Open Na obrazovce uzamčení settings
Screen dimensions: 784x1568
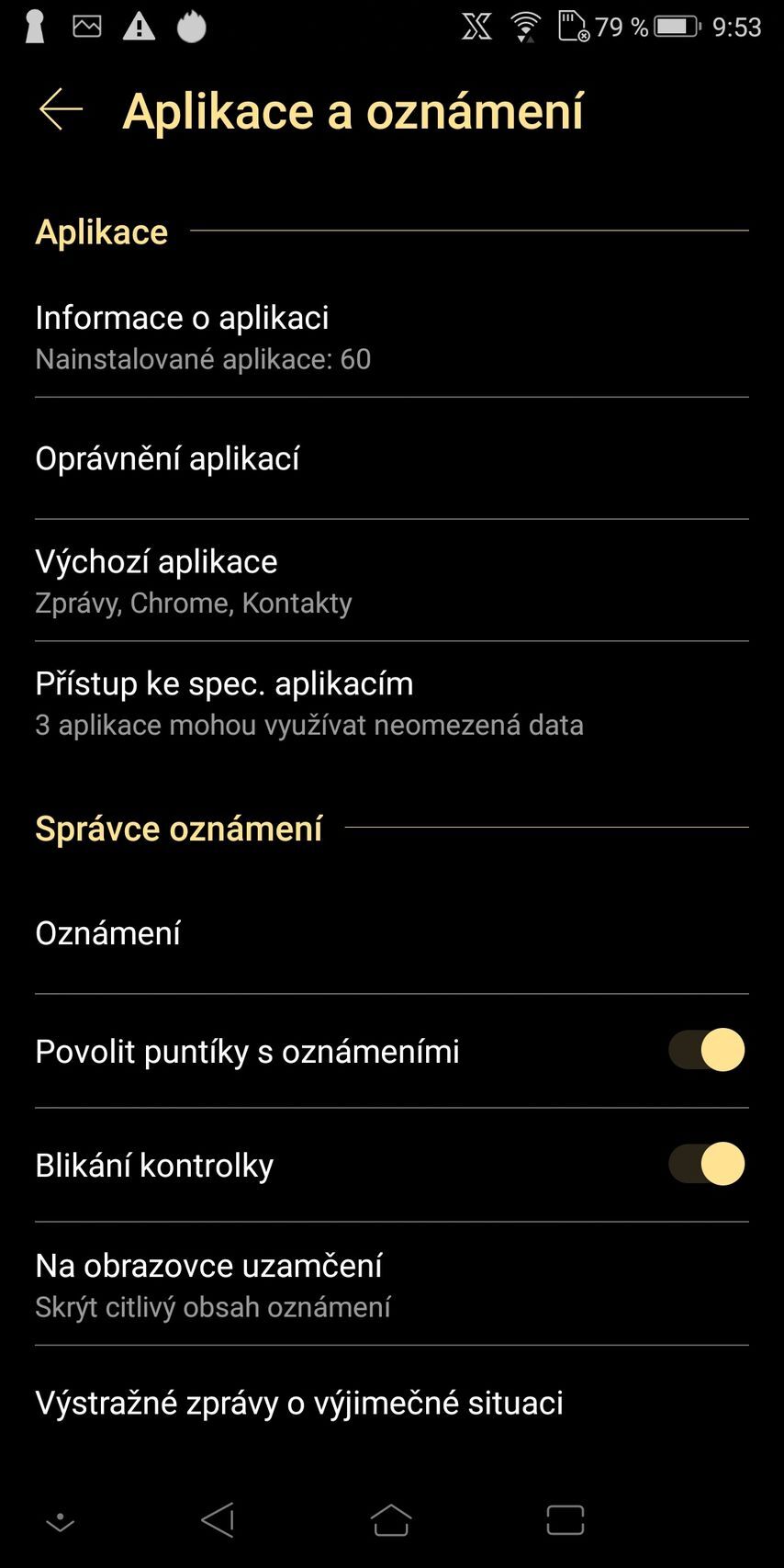(x=391, y=1284)
